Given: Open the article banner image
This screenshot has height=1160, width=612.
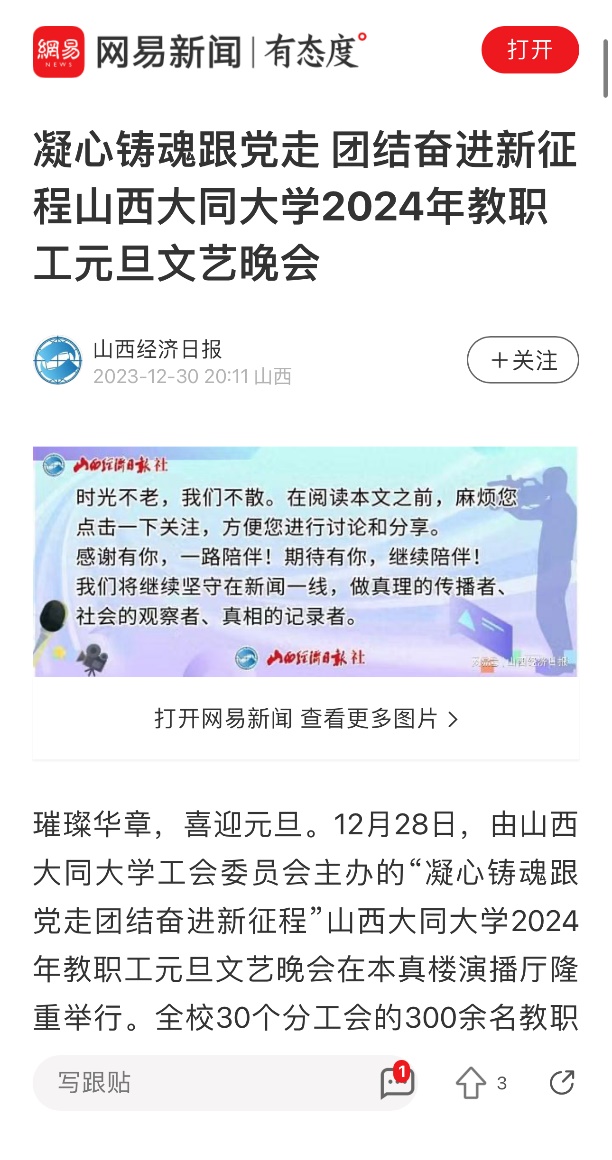Looking at the screenshot, I should pyautogui.click(x=306, y=561).
